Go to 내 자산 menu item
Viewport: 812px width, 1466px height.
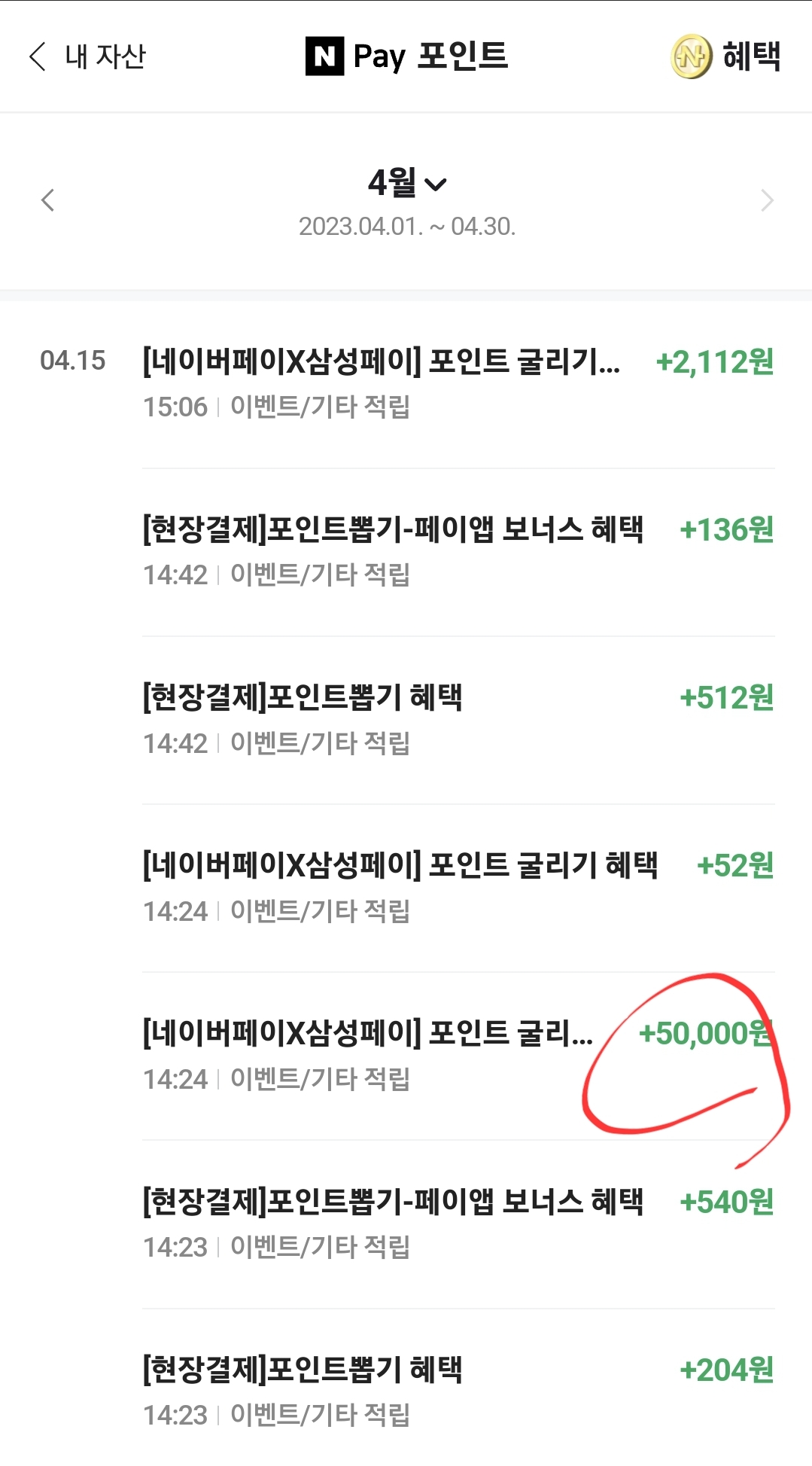(105, 56)
